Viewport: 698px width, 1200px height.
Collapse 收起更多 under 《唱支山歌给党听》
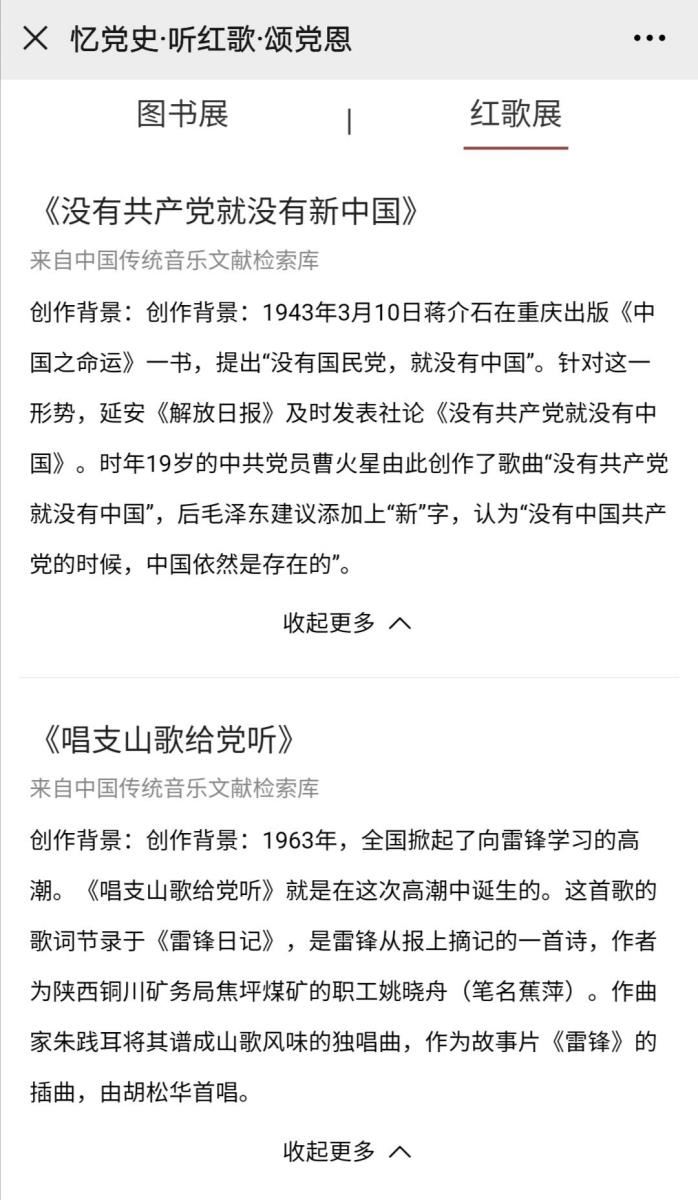pyautogui.click(x=348, y=1151)
